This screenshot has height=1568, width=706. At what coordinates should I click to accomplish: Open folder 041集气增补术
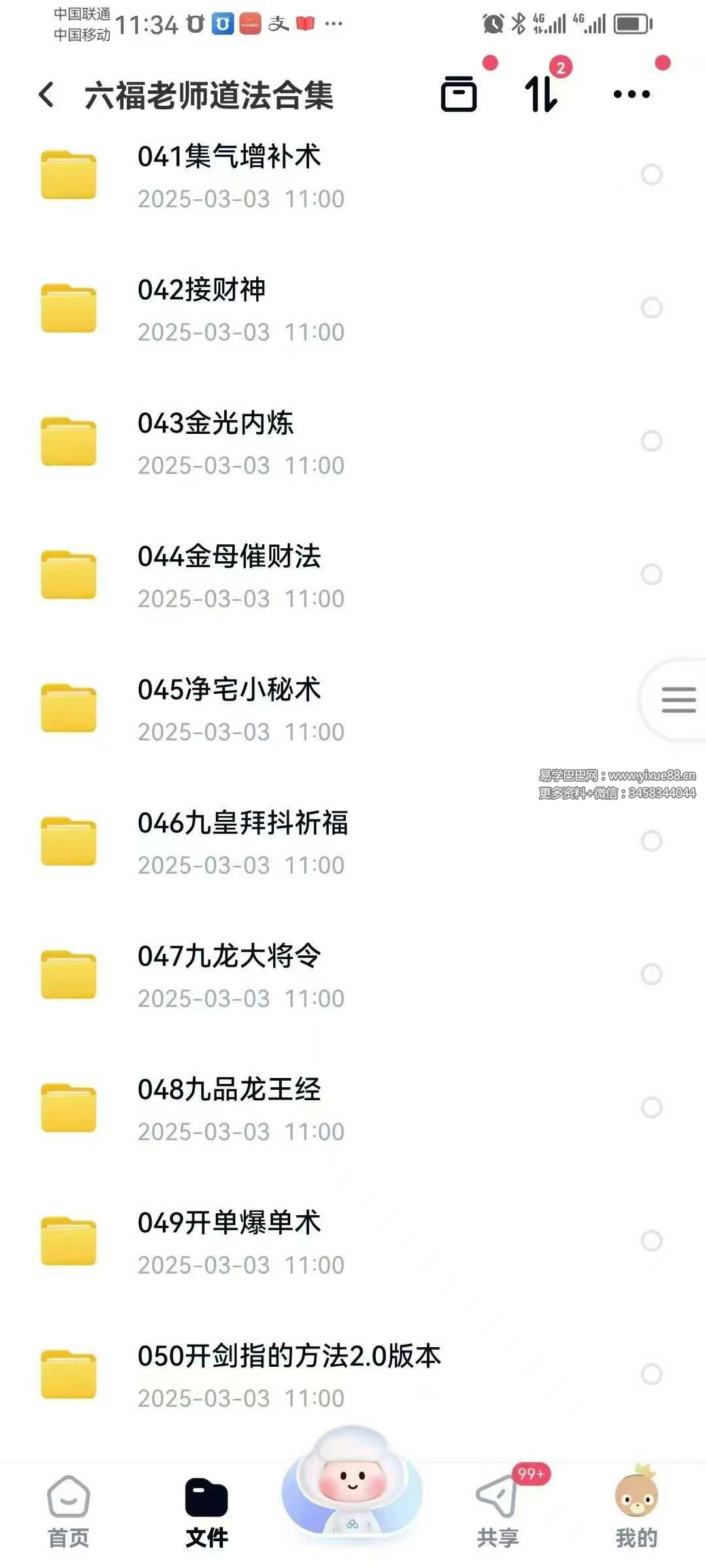tap(229, 175)
